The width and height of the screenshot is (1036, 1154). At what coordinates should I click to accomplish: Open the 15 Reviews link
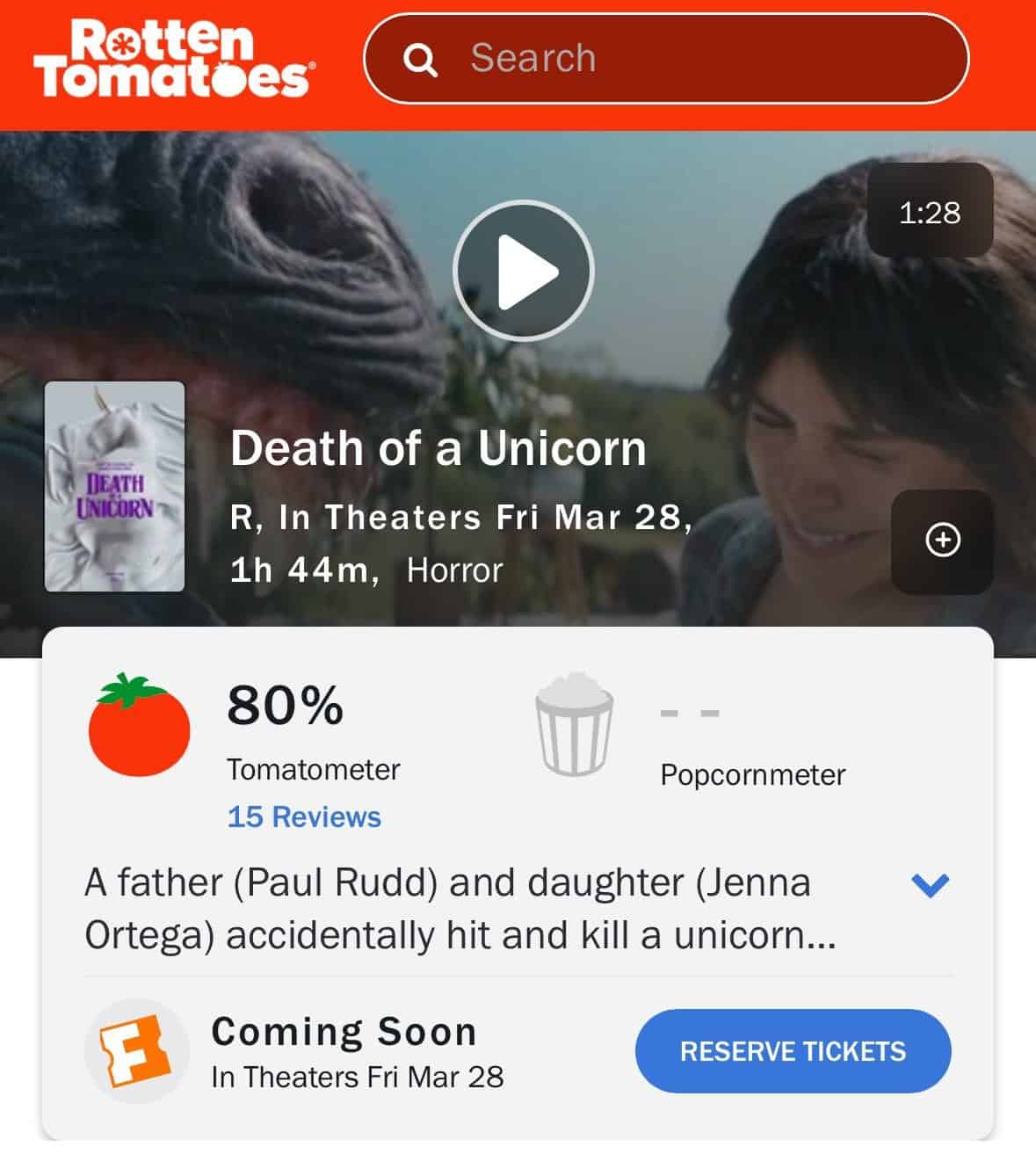click(304, 817)
